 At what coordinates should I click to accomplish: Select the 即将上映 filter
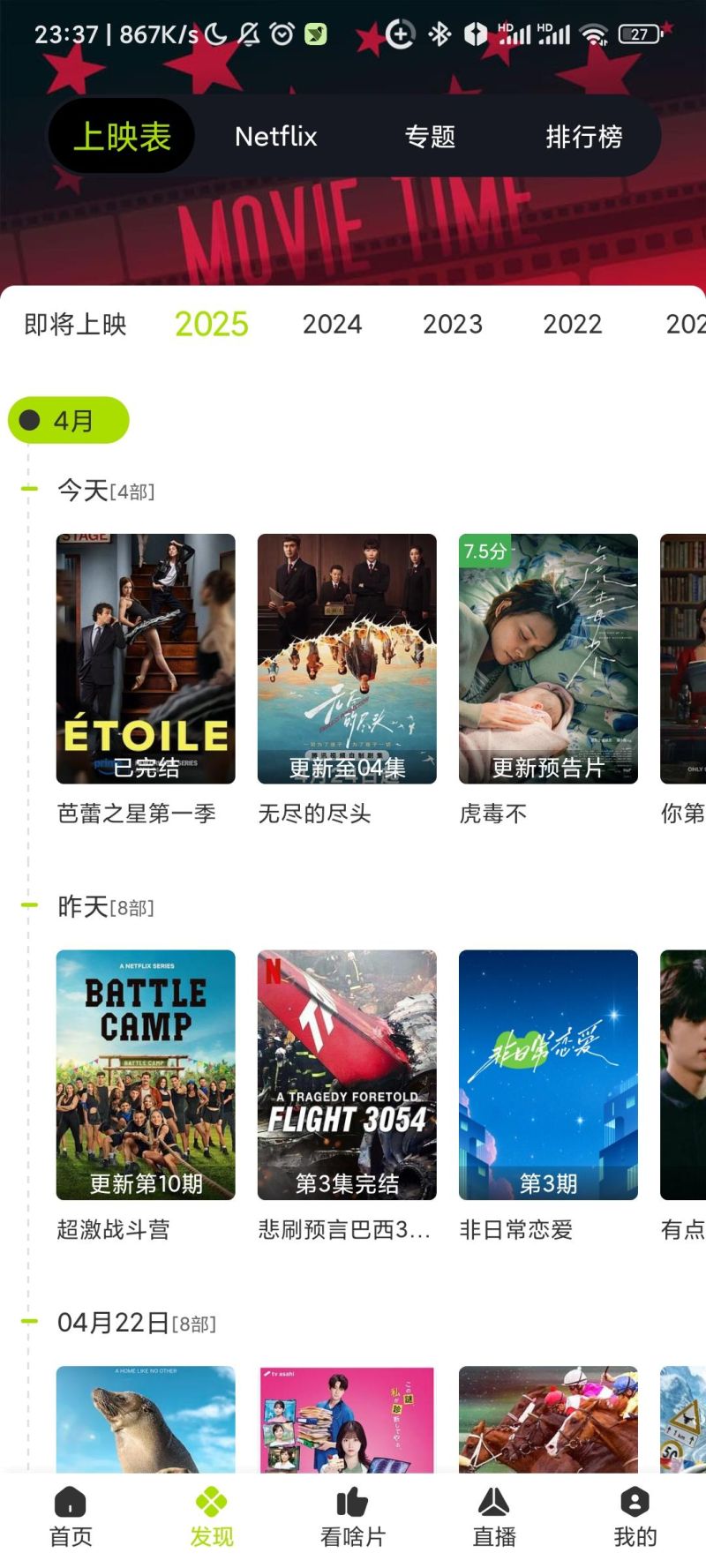76,325
